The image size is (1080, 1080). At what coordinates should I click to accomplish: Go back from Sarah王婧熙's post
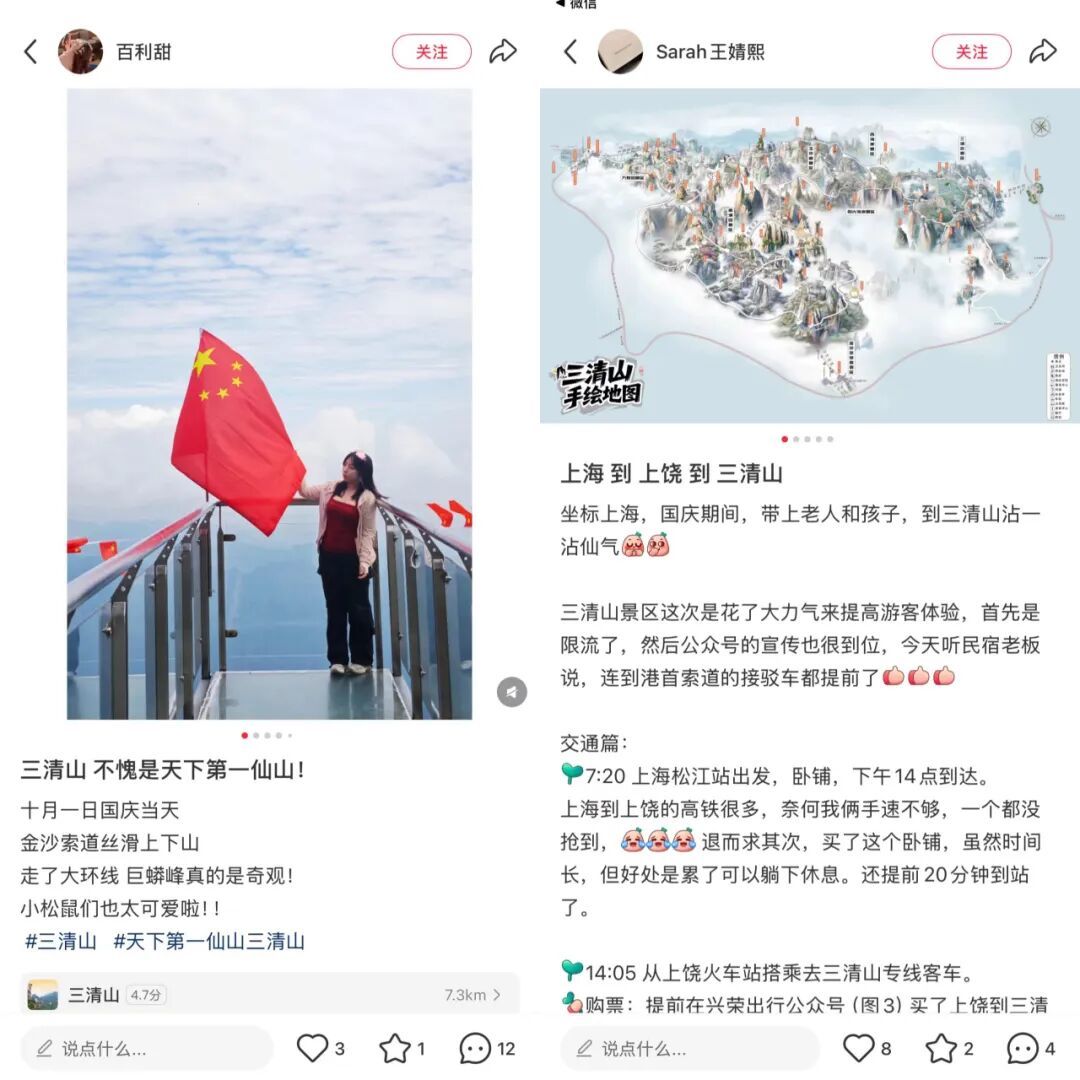(x=570, y=52)
